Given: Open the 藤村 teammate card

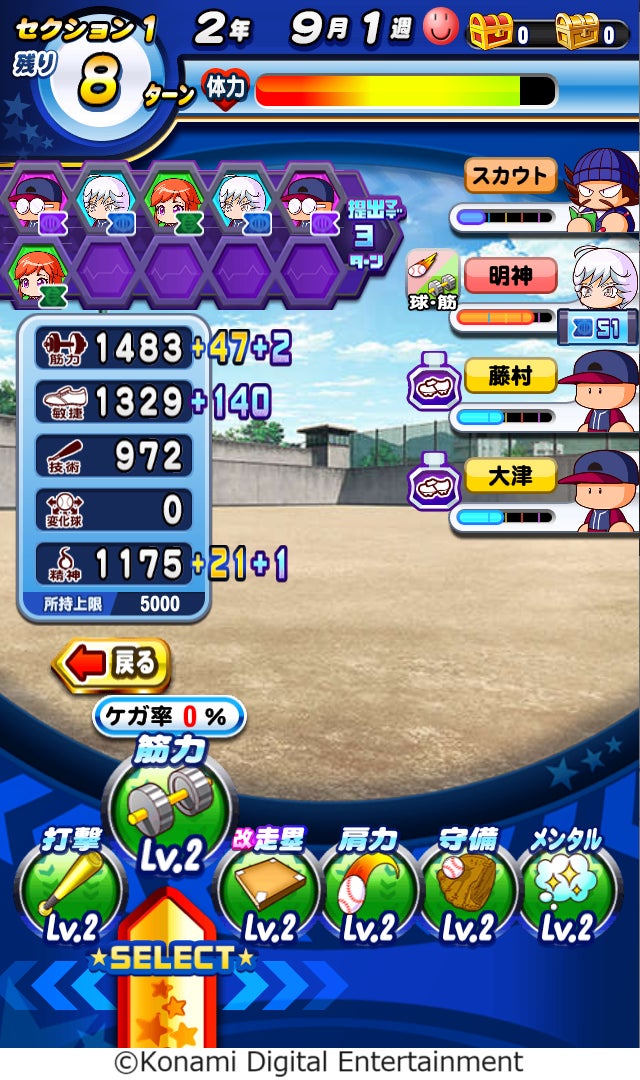Looking at the screenshot, I should point(545,392).
